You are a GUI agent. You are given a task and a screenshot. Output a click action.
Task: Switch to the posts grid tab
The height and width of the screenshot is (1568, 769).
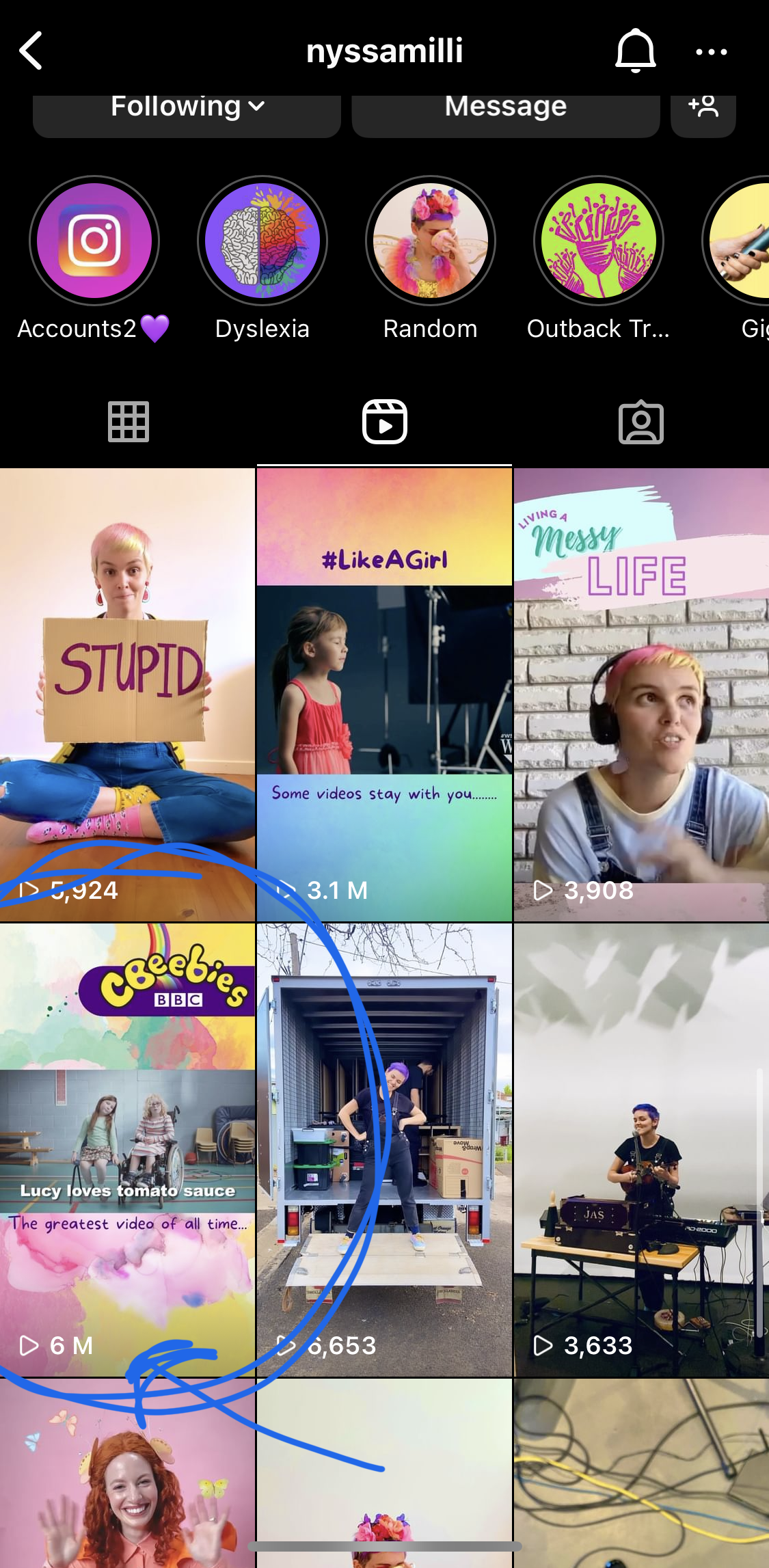pos(129,422)
